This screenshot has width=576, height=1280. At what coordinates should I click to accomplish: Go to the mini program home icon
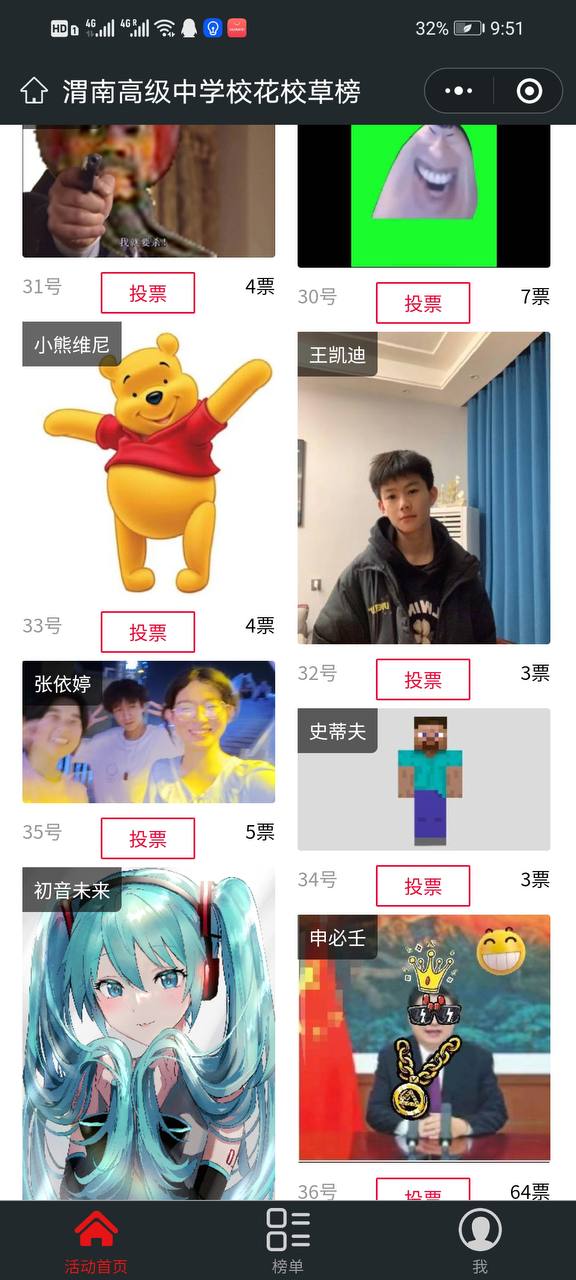[x=34, y=91]
